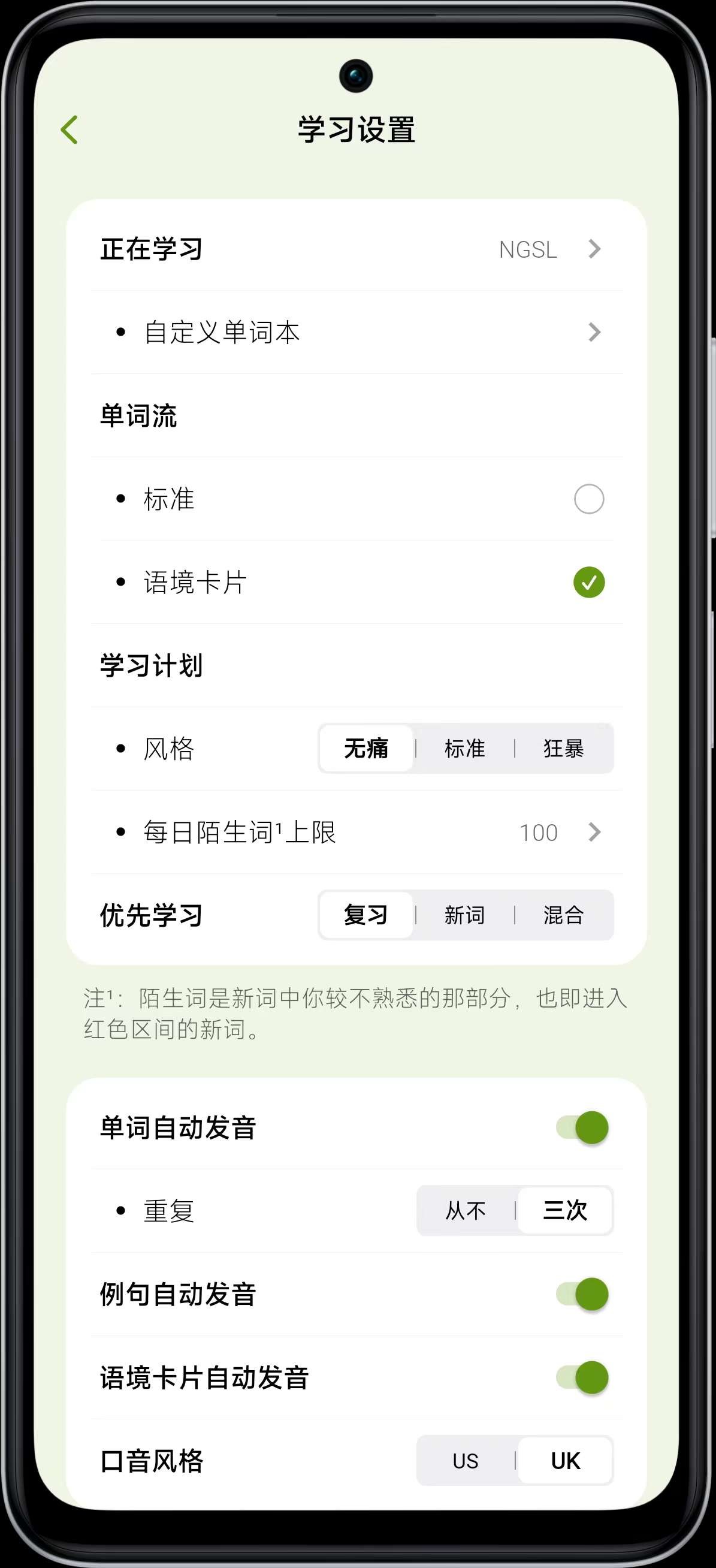
Task: Choose 复习 for 优先学习
Action: (x=365, y=915)
